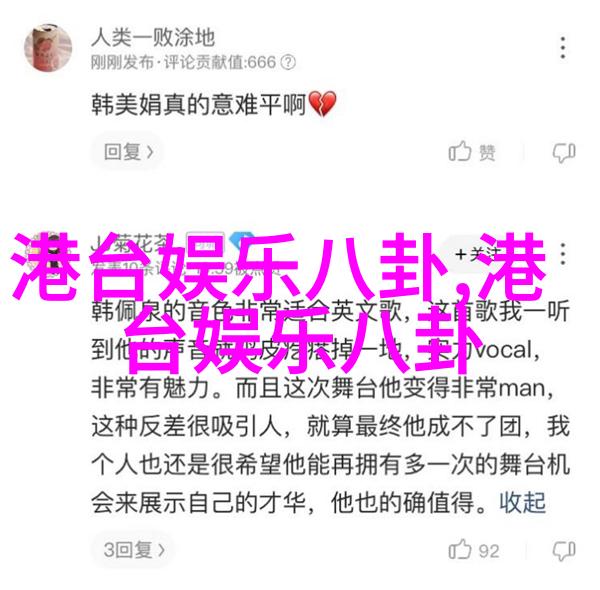600x590 pixels.
Task: Reply to the comment with 92 likes
Action: point(565,550)
